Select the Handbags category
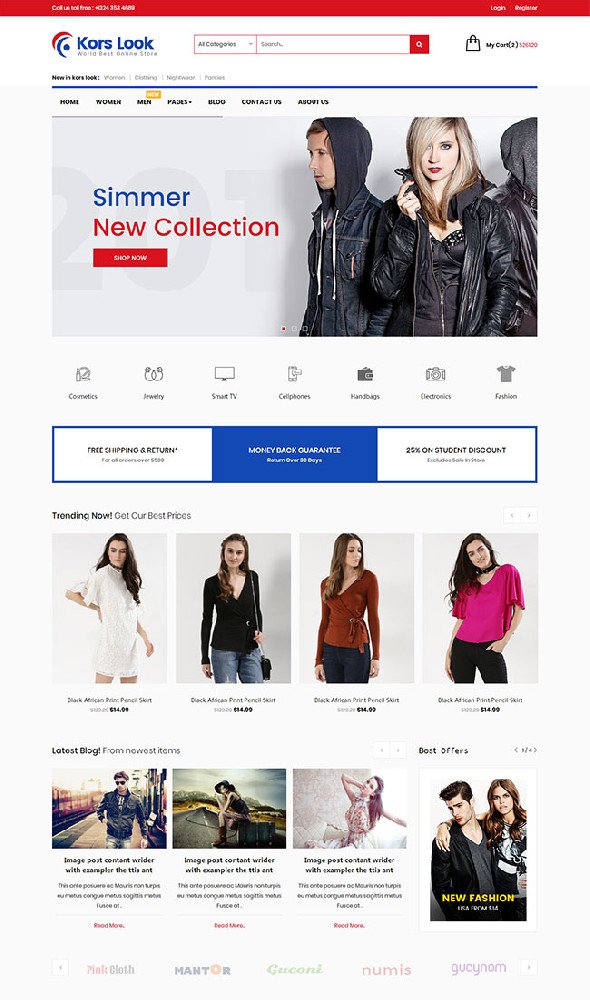Viewport: 590px width, 1000px height. click(365, 383)
